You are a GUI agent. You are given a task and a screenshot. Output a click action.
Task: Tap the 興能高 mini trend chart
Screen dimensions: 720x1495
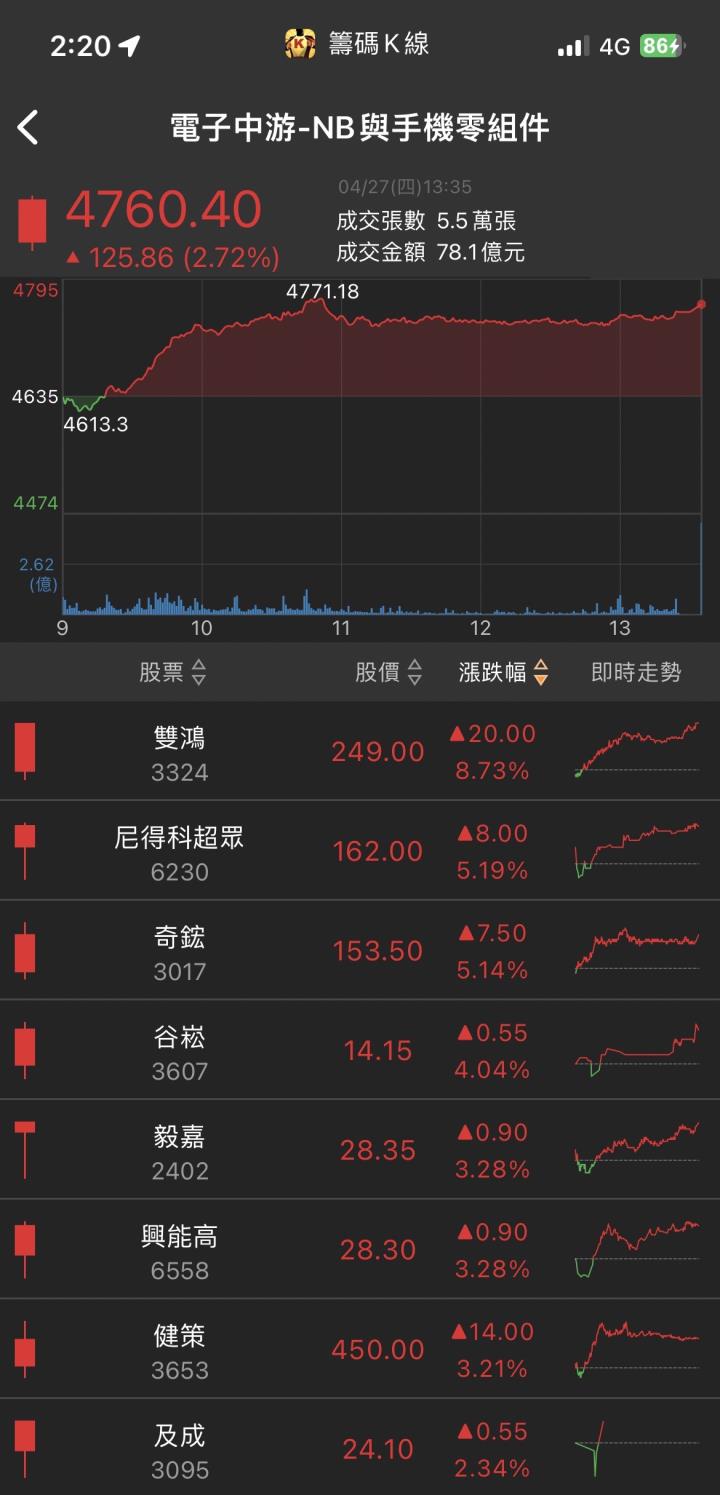pos(634,1250)
